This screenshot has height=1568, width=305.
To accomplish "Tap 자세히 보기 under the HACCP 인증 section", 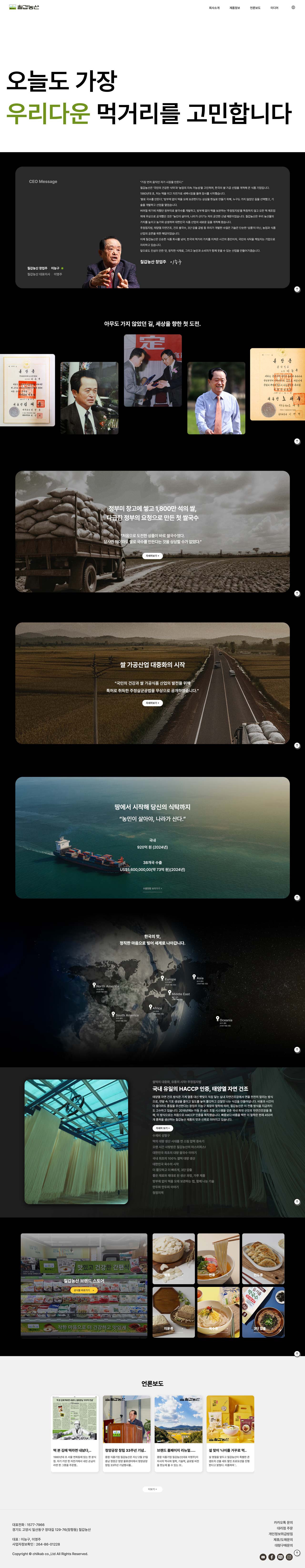I will (162, 1128).
